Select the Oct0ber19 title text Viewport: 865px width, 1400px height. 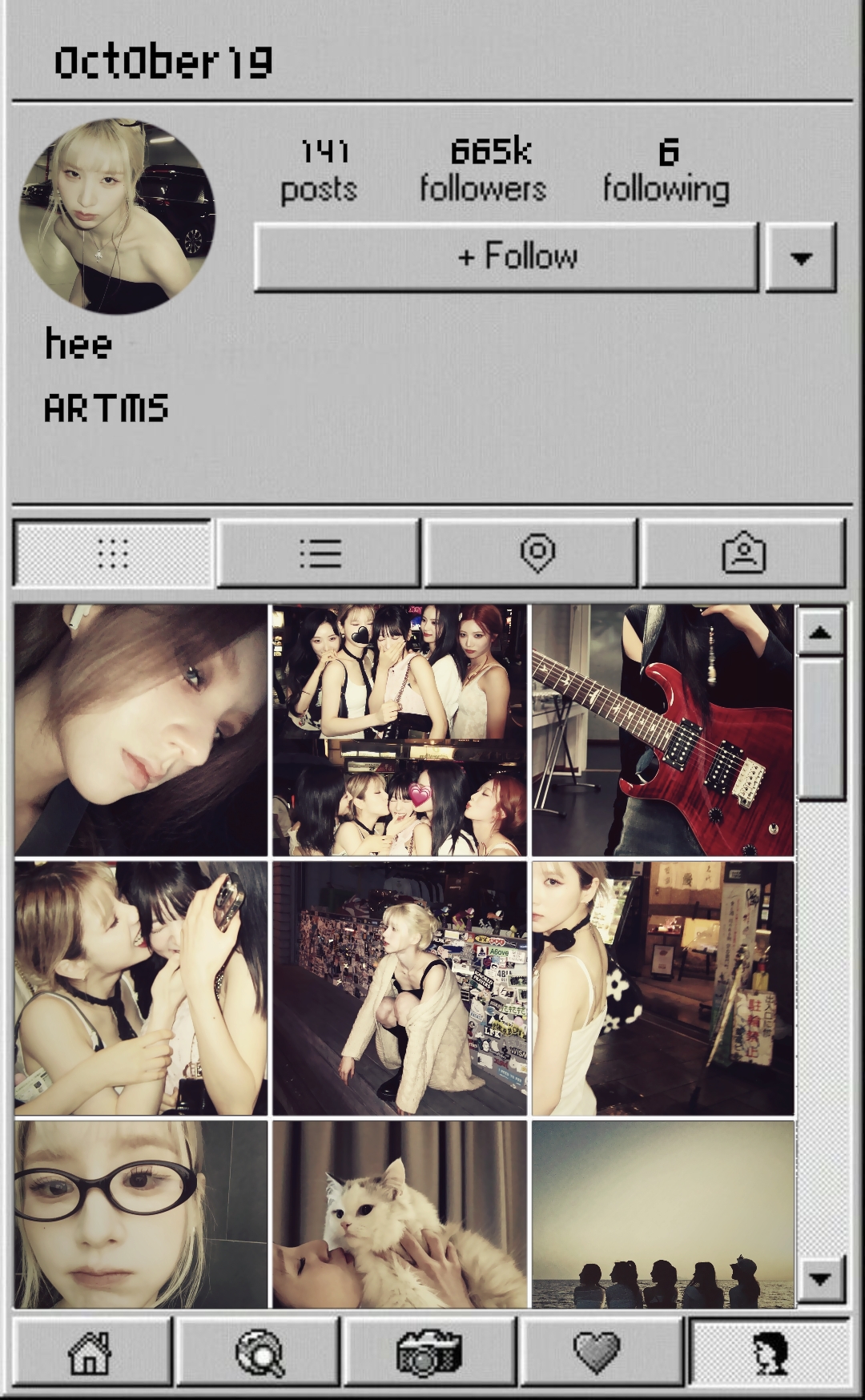coord(163,61)
